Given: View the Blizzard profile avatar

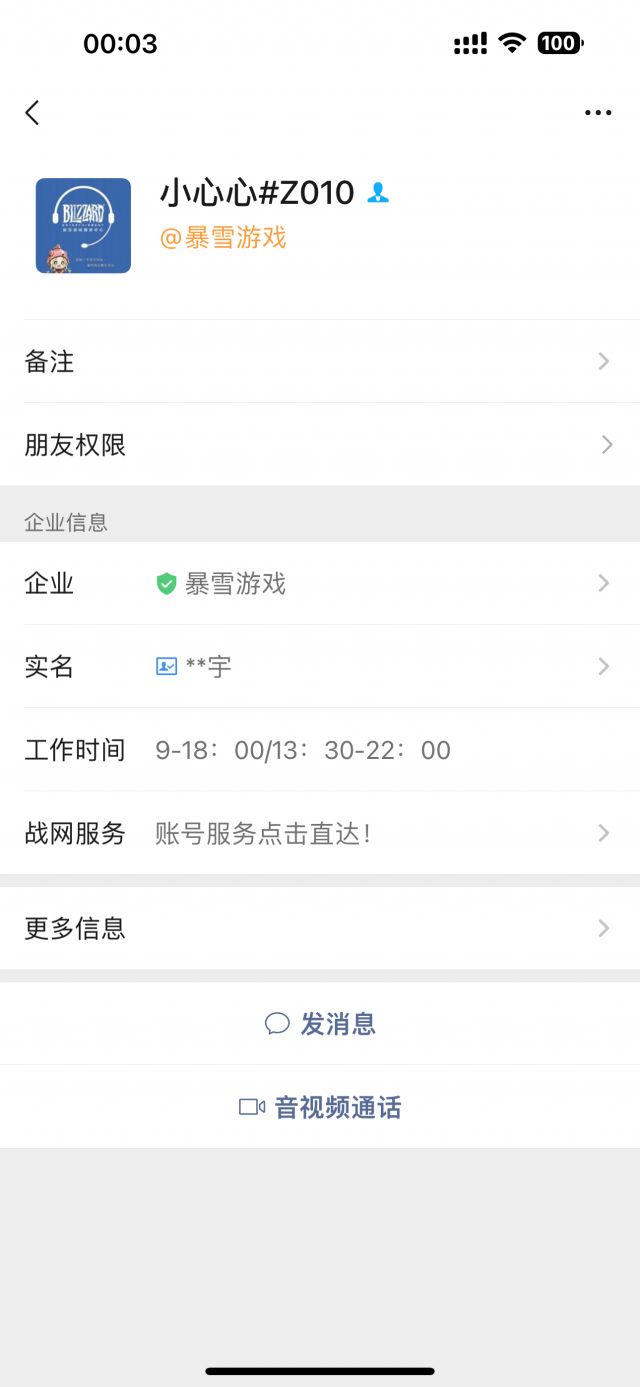Looking at the screenshot, I should tap(83, 226).
